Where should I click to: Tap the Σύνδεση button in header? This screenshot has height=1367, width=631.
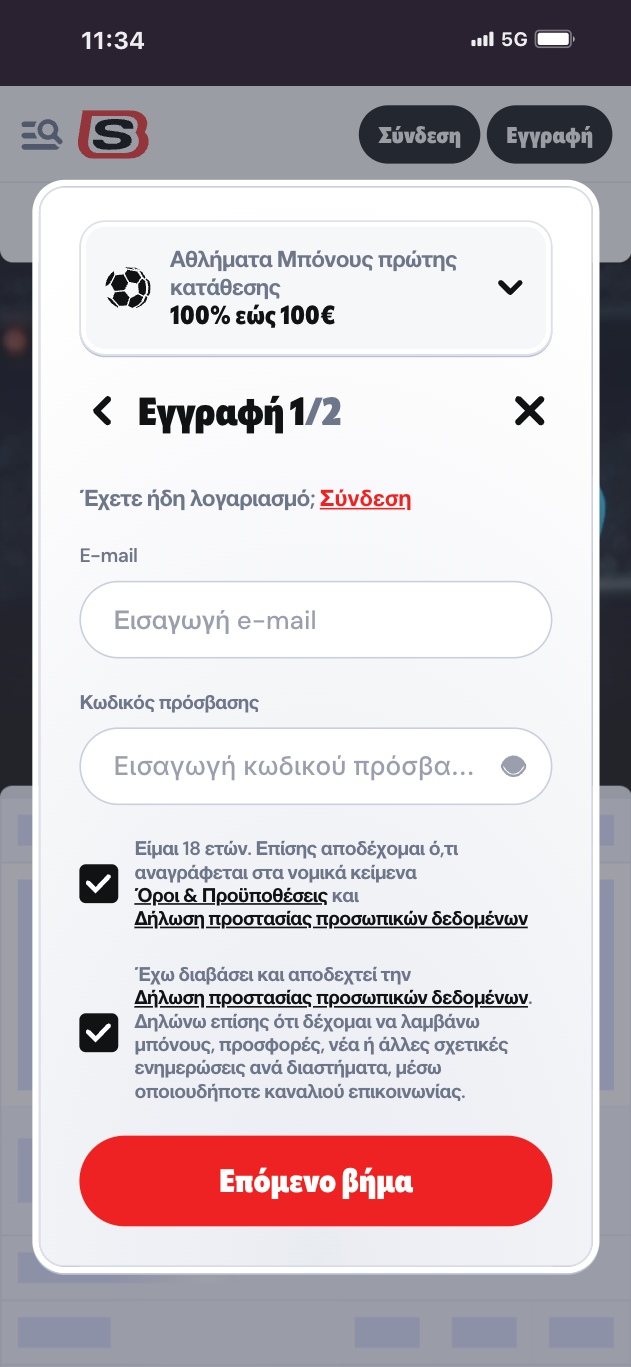[419, 135]
